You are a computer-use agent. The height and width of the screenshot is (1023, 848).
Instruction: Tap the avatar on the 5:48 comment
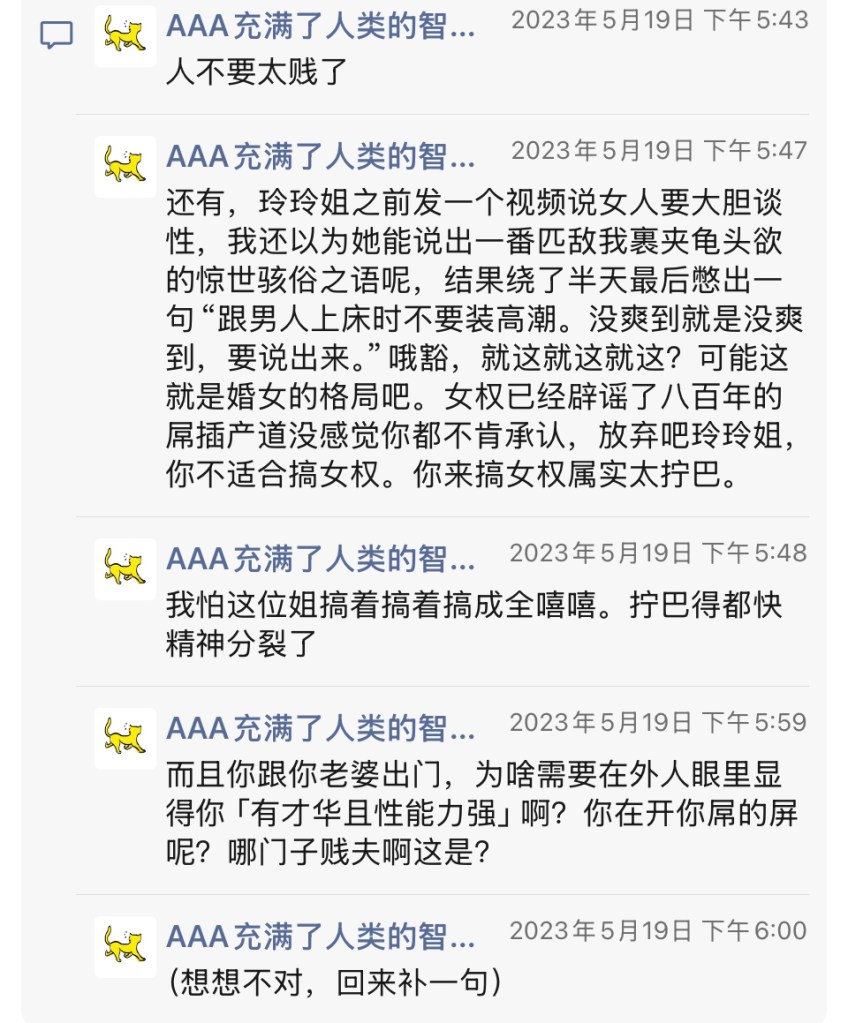[x=125, y=569]
